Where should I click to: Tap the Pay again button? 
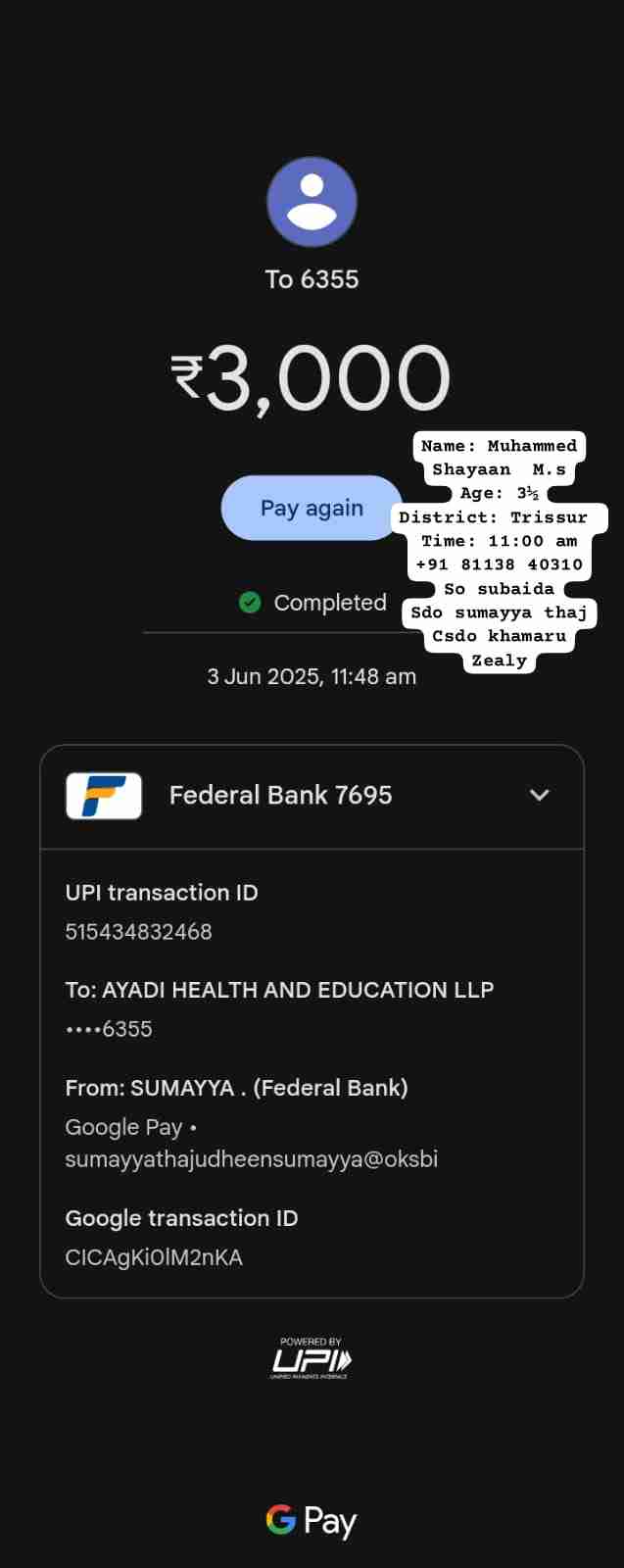[x=311, y=508]
